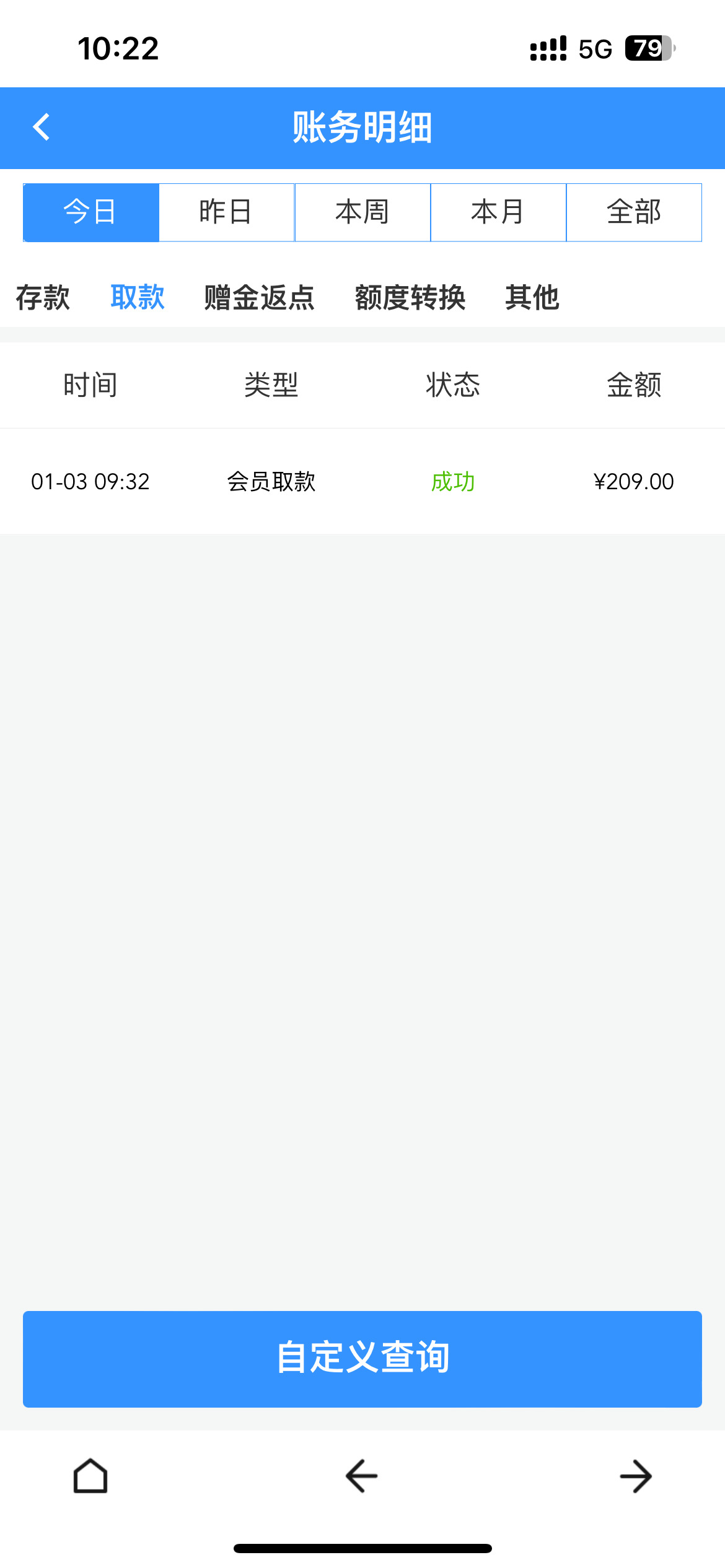Open the 赠金返点 category
725x1568 pixels.
[260, 297]
